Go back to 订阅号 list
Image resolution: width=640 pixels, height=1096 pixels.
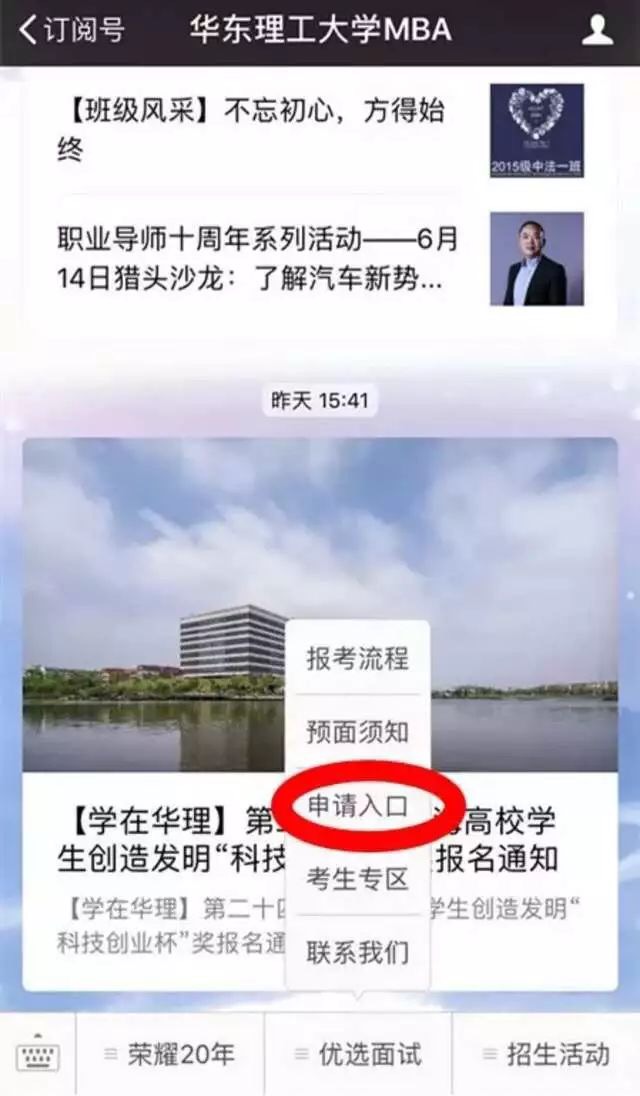point(70,30)
